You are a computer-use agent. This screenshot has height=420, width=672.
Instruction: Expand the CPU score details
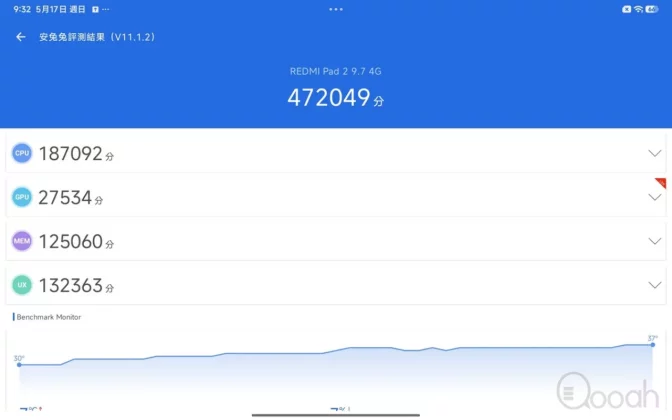[x=654, y=153]
